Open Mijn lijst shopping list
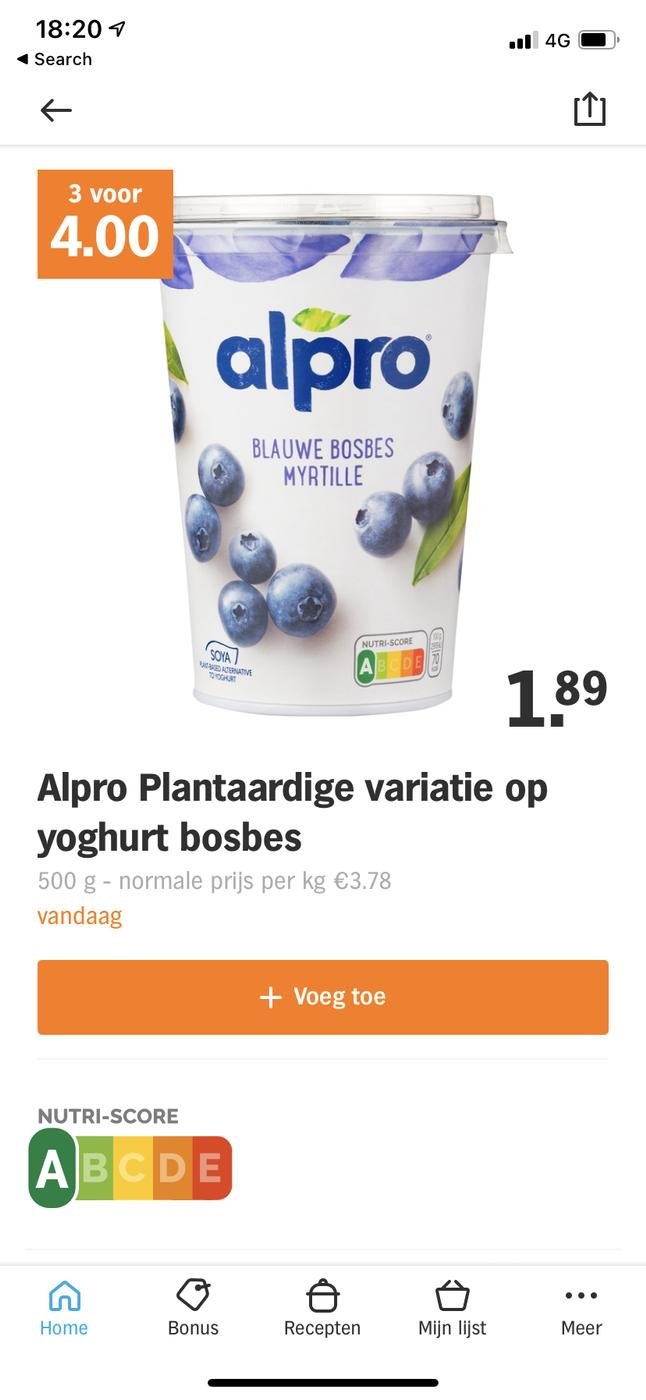Image resolution: width=646 pixels, height=1400 pixels. click(452, 1309)
